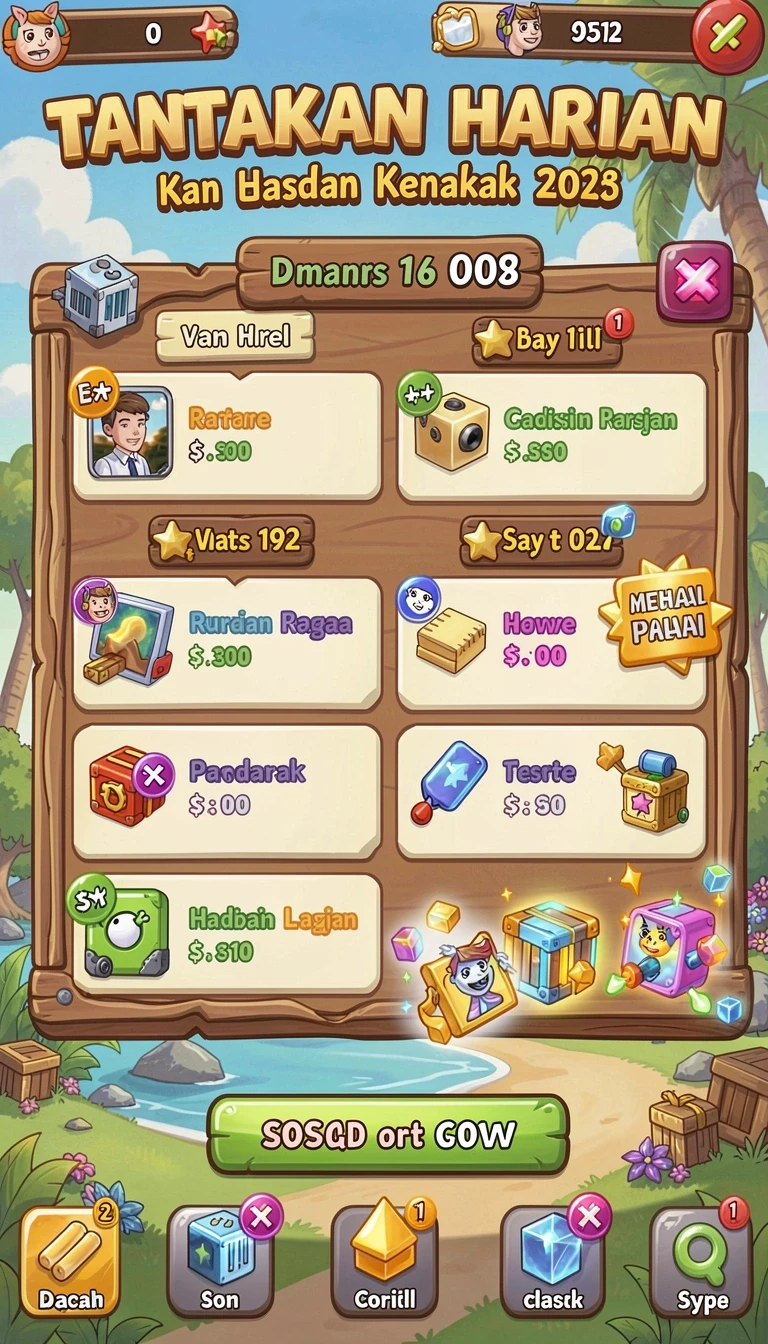768x1344 pixels.
Task: Open the Sype search tab
Action: (x=701, y=1261)
